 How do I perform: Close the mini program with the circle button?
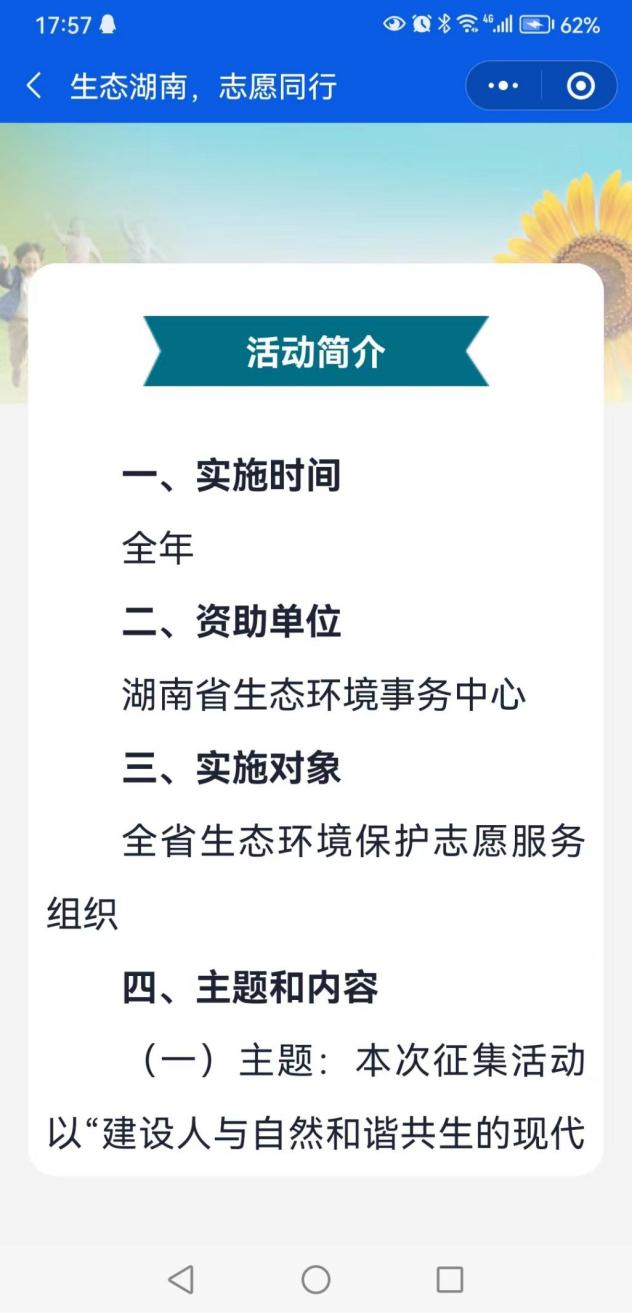tap(580, 86)
